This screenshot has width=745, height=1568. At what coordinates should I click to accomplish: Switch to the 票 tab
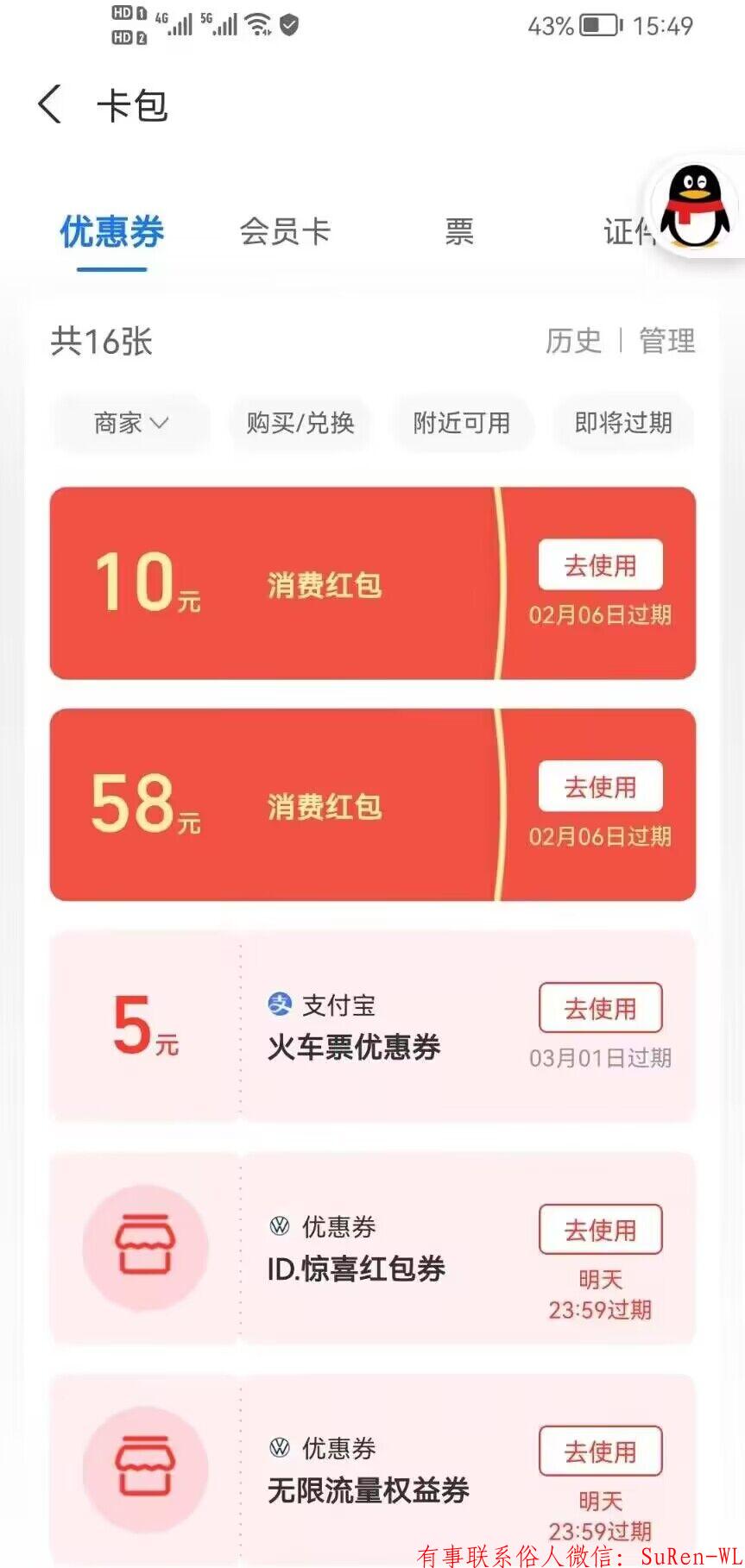(459, 231)
